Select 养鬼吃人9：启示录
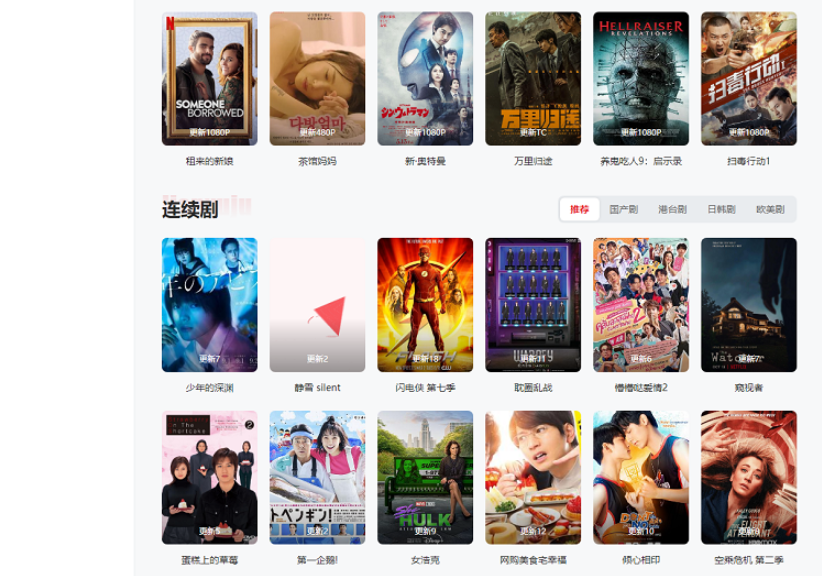The width and height of the screenshot is (822, 576). [641, 79]
